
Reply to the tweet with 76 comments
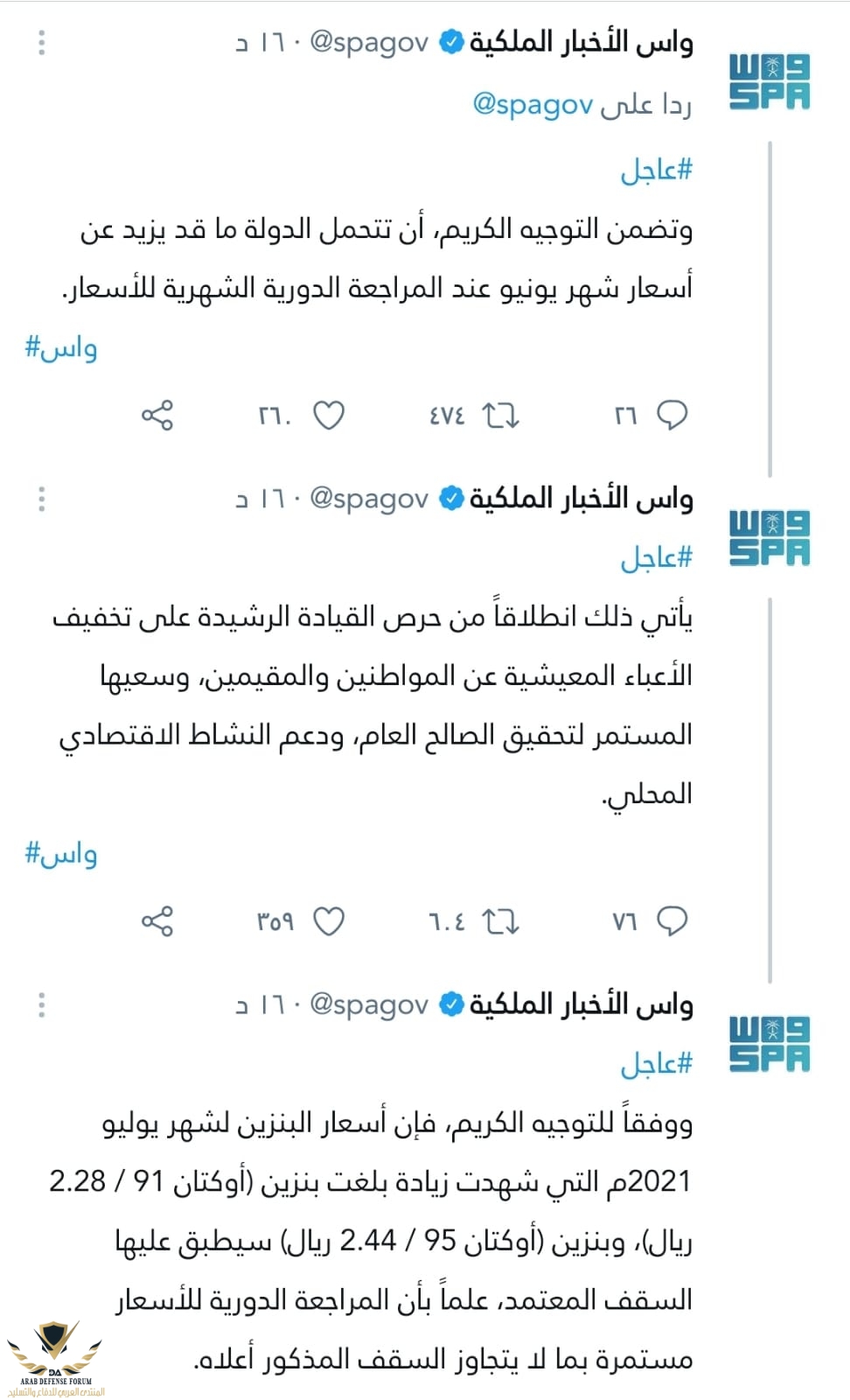click(x=672, y=920)
